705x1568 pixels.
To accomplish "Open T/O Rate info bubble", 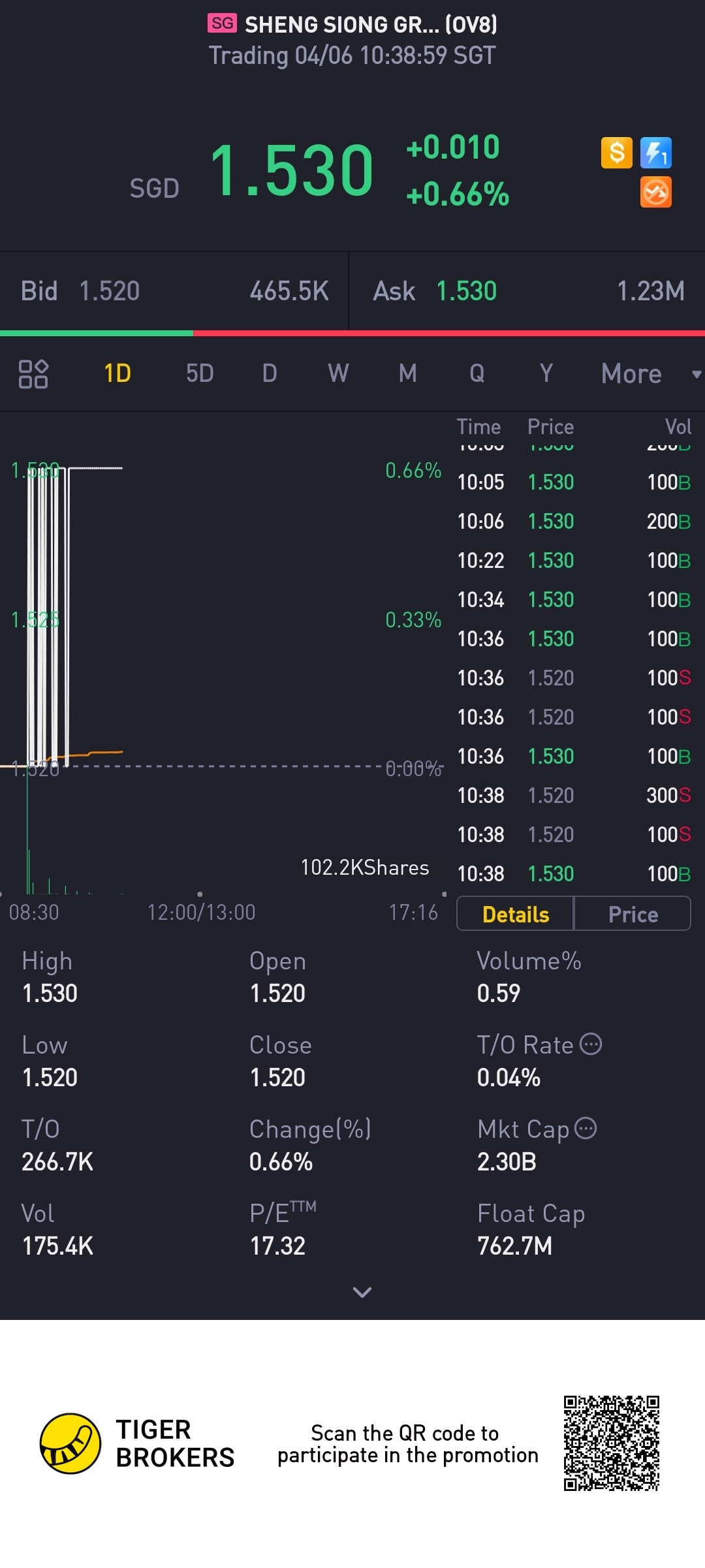I will tap(591, 1044).
